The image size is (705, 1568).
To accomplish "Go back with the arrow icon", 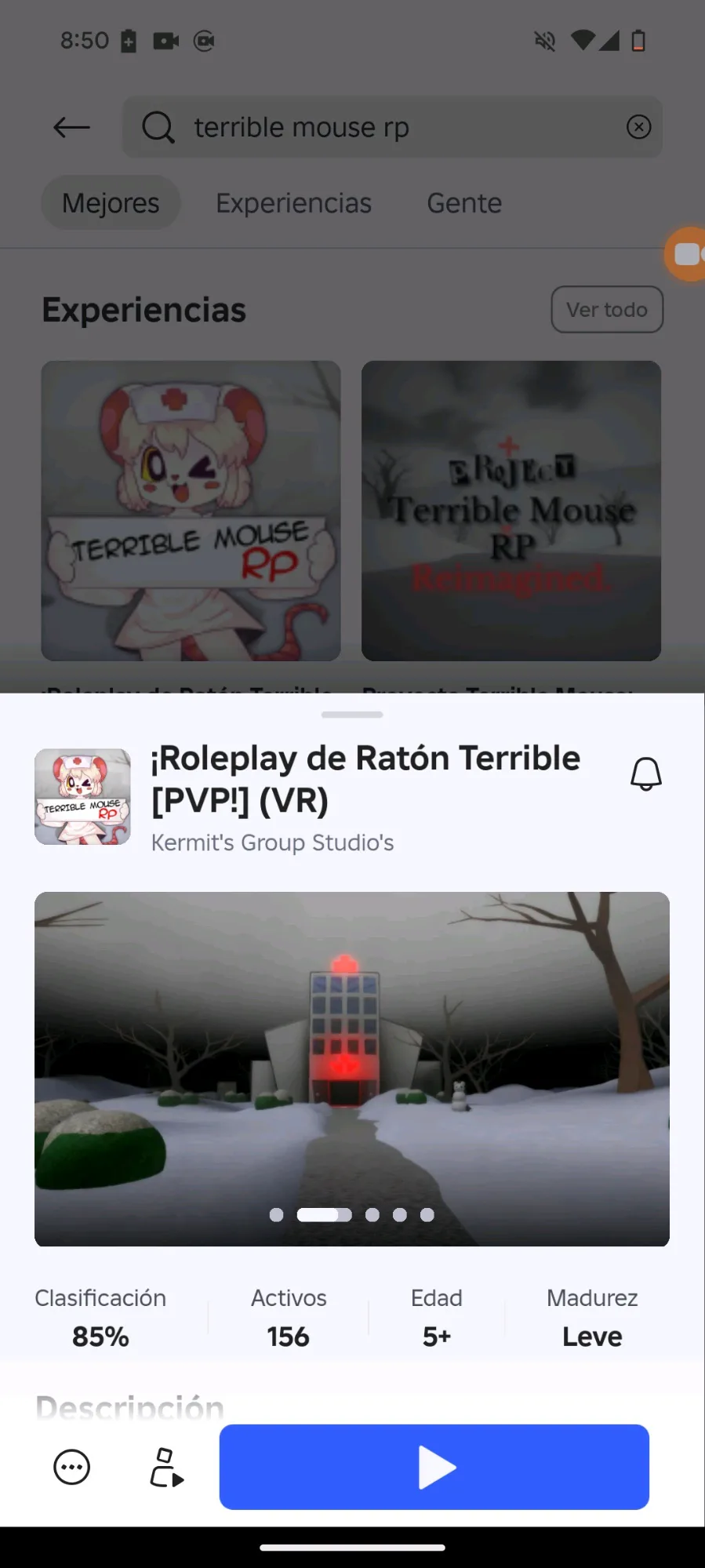I will (71, 127).
